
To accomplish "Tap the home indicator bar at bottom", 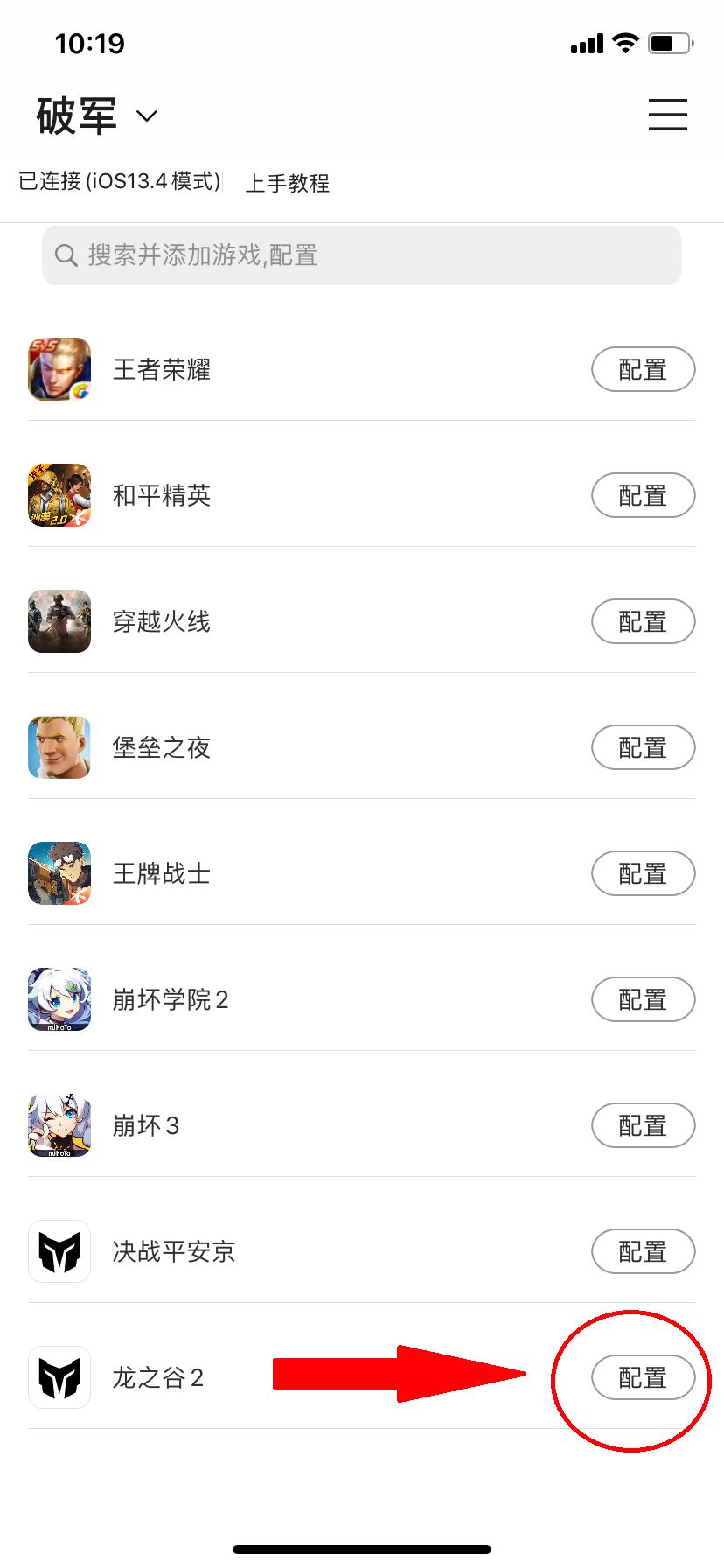I will [362, 1547].
